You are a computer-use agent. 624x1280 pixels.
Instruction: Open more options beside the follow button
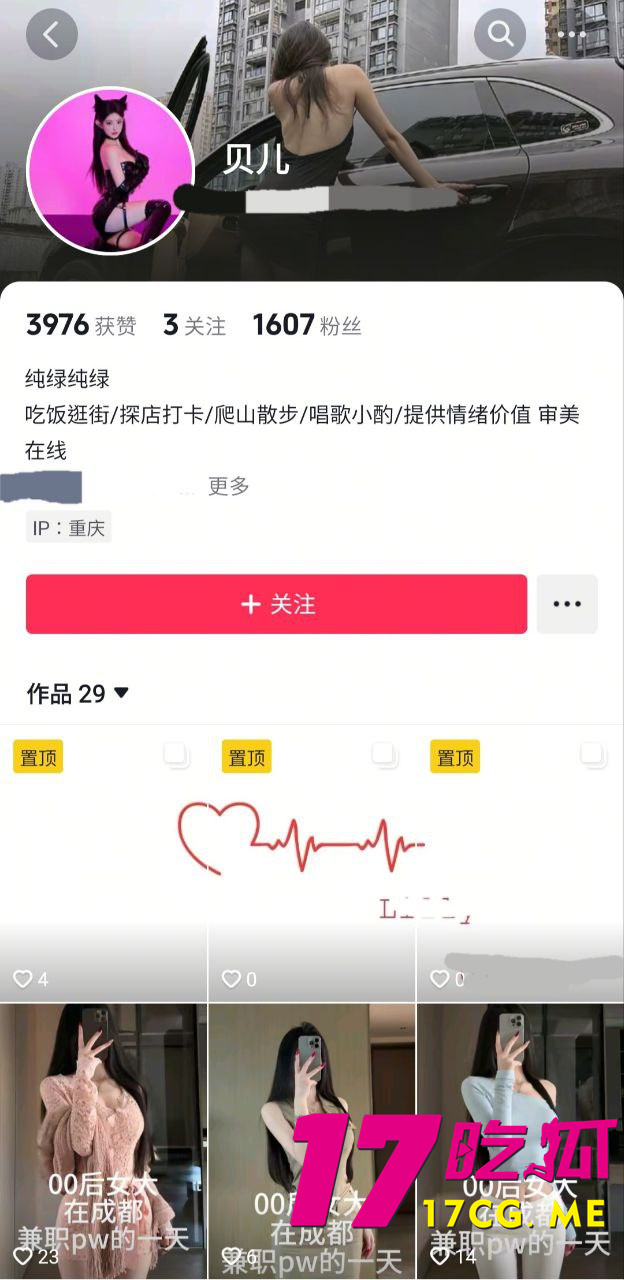567,604
